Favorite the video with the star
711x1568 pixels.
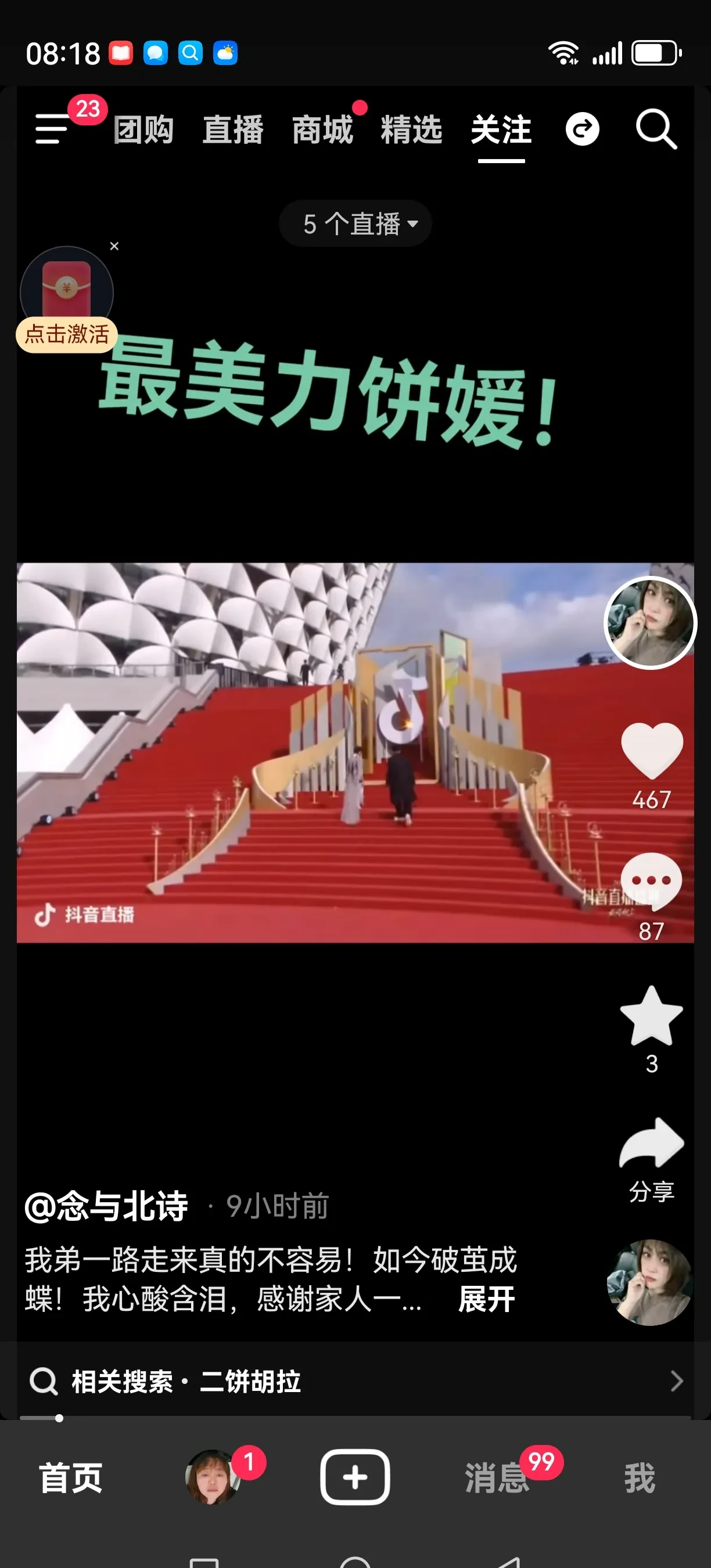point(651,1016)
